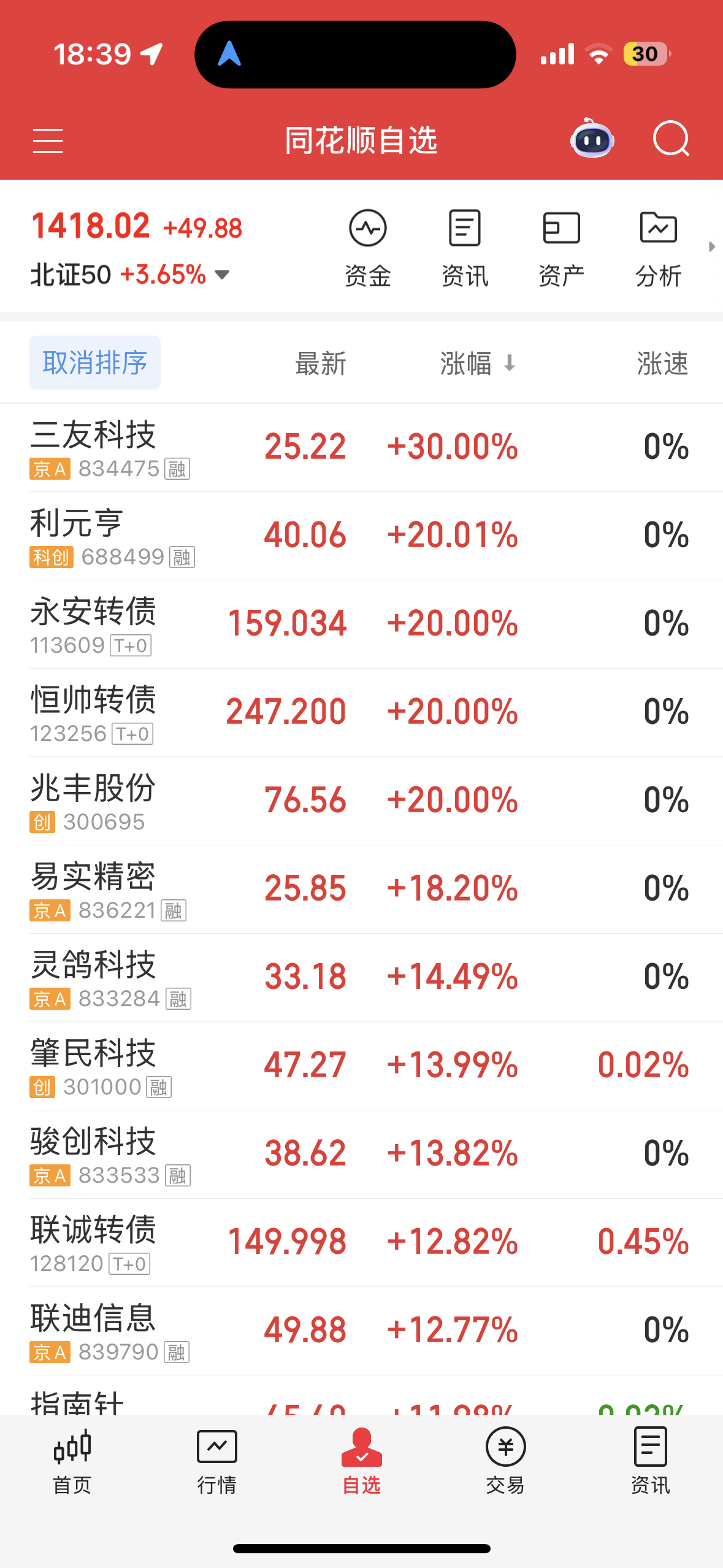723x1568 pixels.
Task: Click the AI robot assistant icon
Action: pos(591,140)
